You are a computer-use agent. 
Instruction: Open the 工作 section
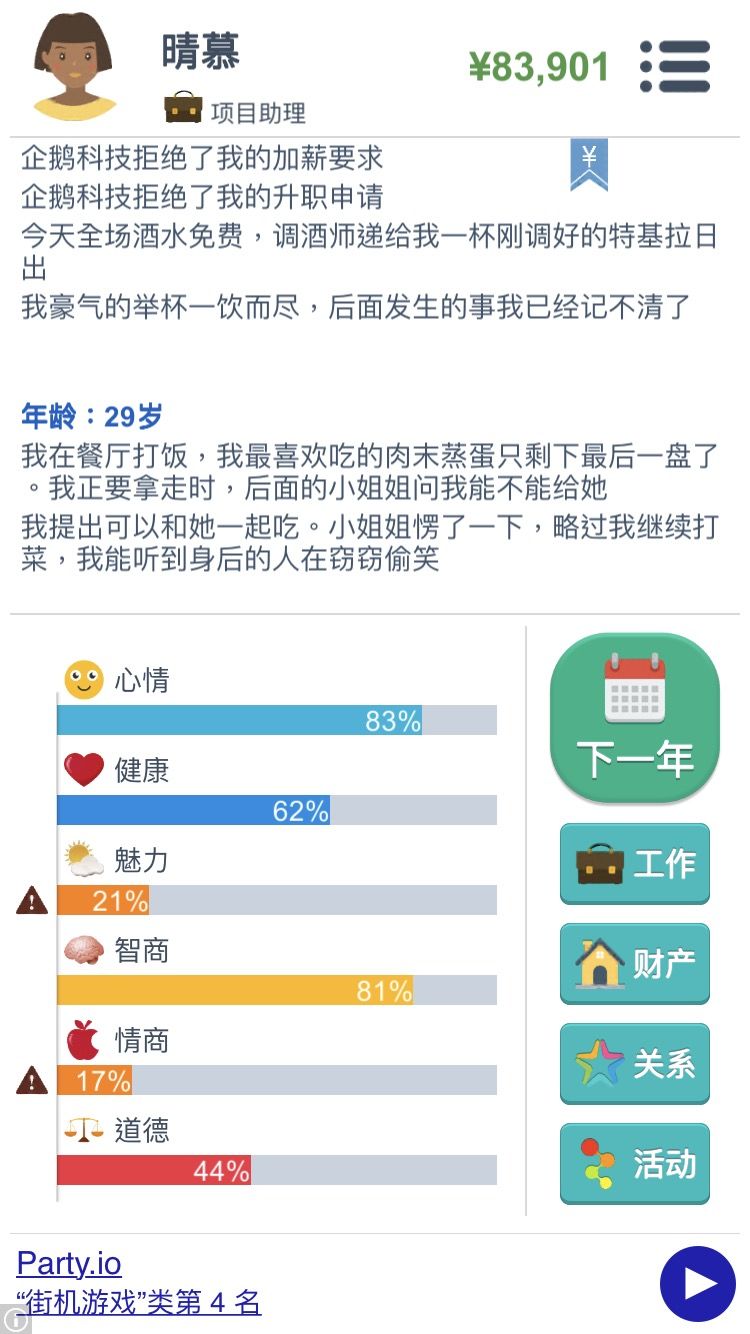[635, 864]
